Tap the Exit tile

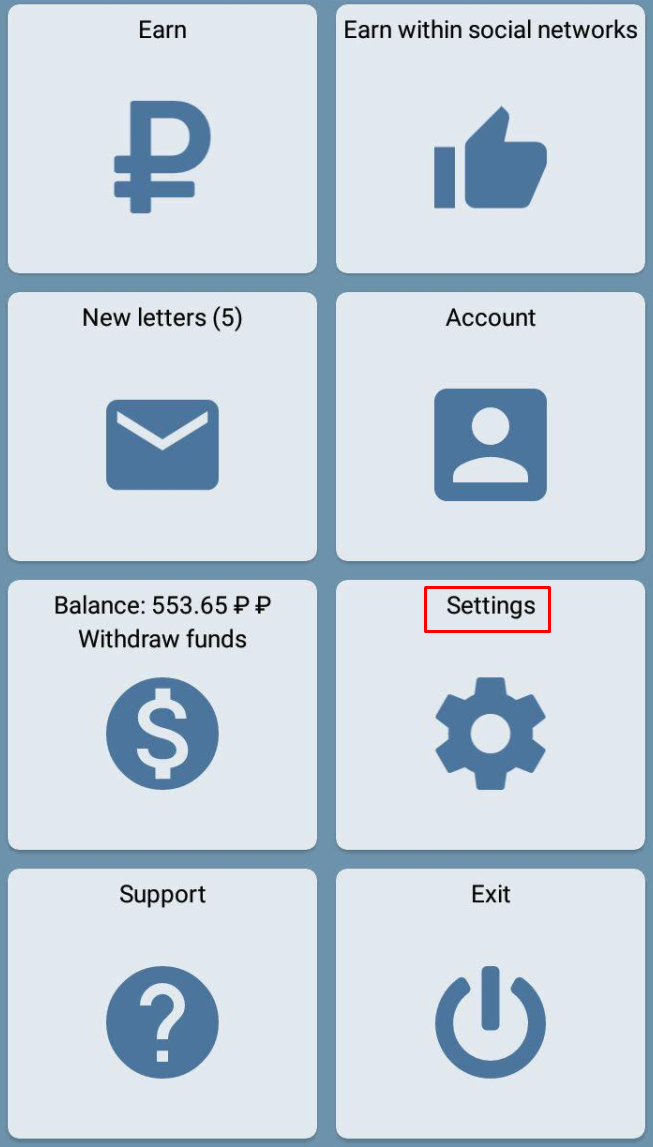[490, 1004]
